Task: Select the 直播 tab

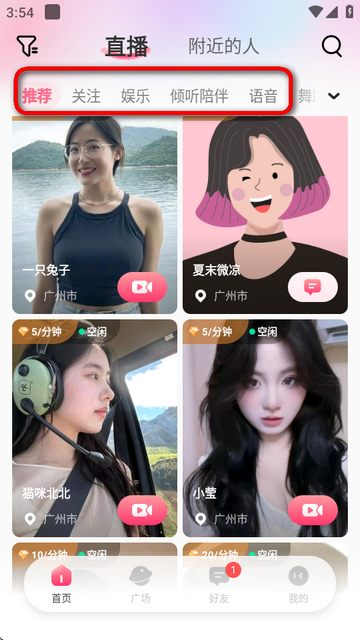Action: click(126, 46)
